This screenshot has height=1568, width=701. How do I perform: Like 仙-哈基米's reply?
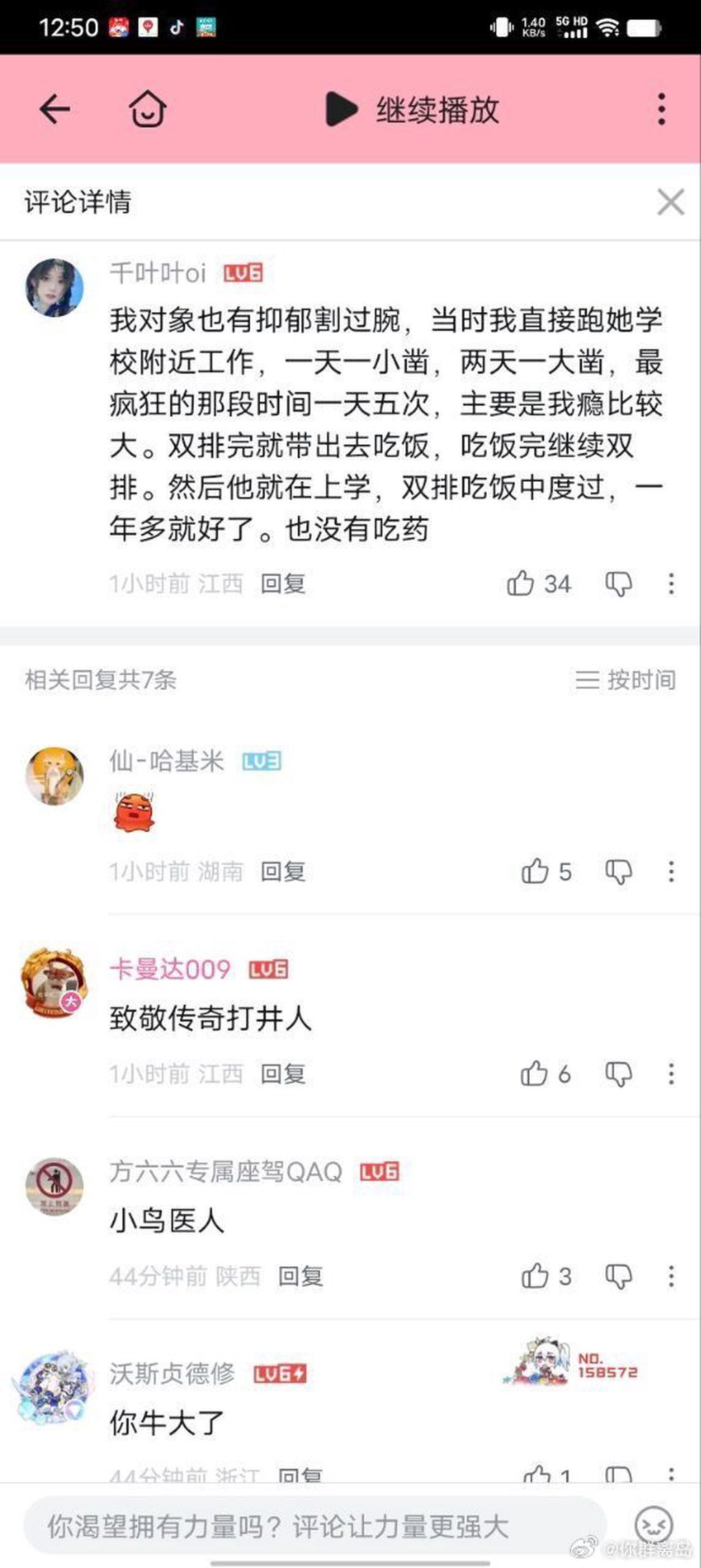coord(535,871)
